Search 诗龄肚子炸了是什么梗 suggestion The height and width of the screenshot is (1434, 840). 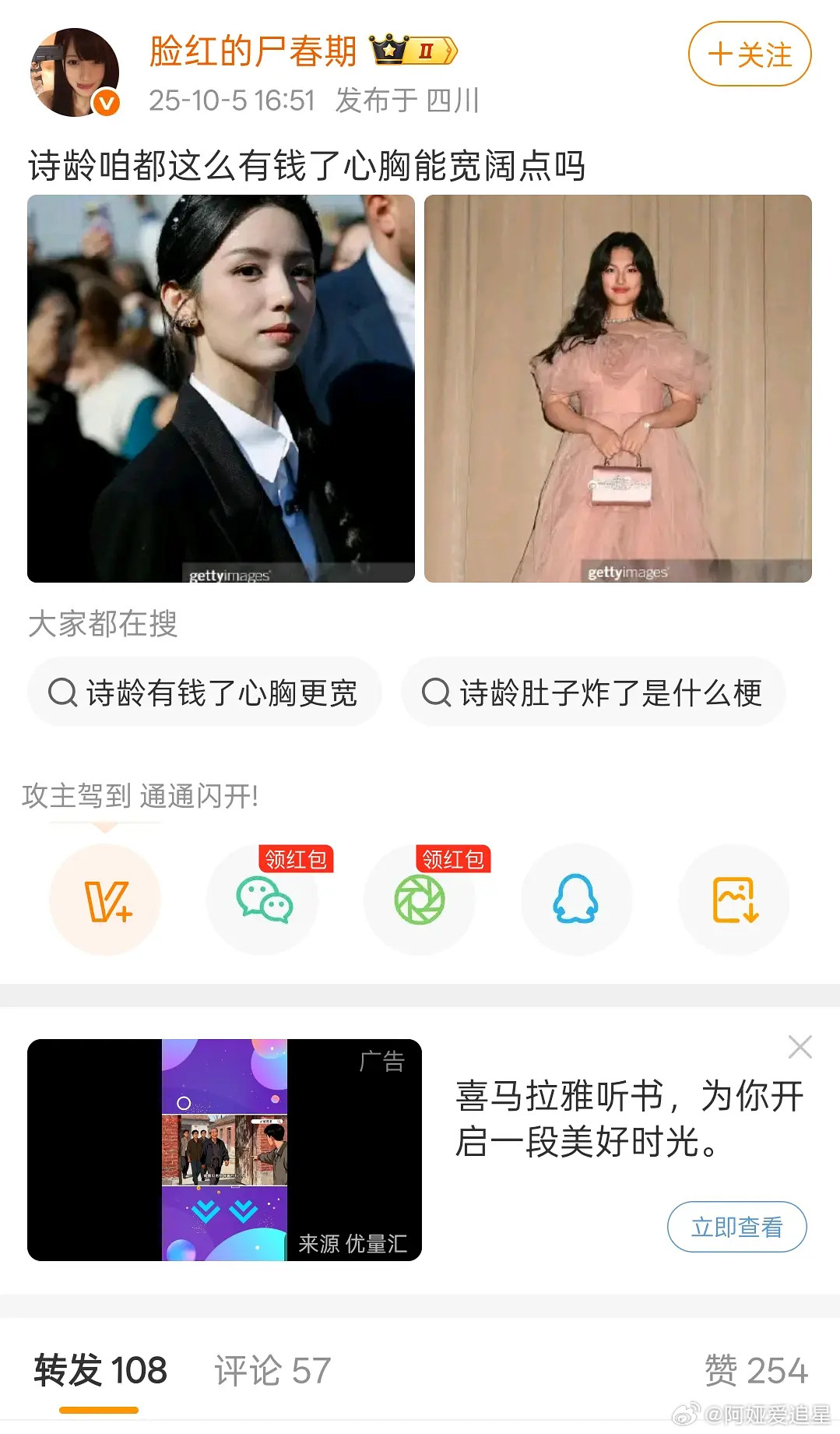click(x=593, y=692)
